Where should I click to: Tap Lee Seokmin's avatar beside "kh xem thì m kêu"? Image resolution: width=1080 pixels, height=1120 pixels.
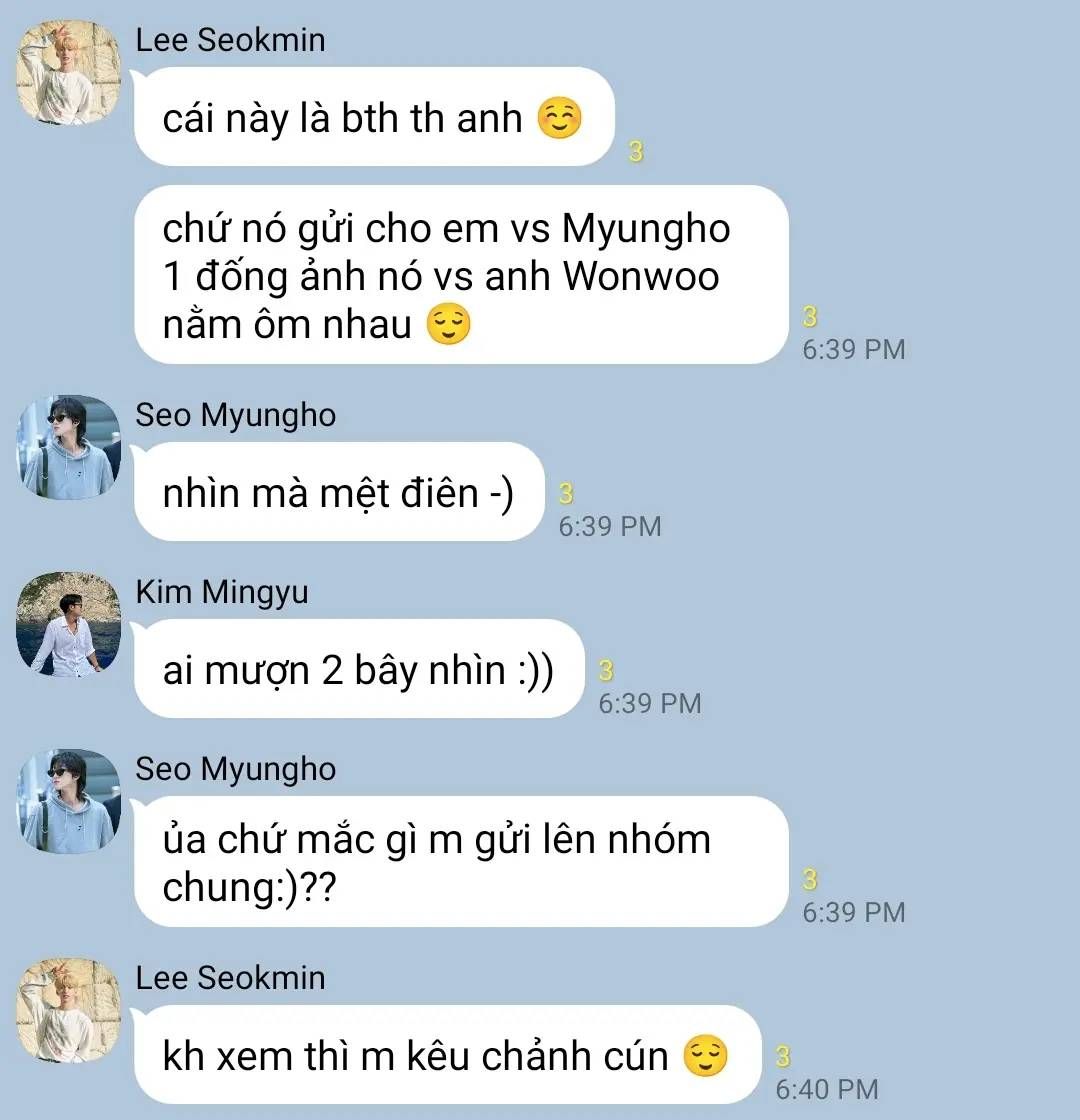tap(68, 1010)
